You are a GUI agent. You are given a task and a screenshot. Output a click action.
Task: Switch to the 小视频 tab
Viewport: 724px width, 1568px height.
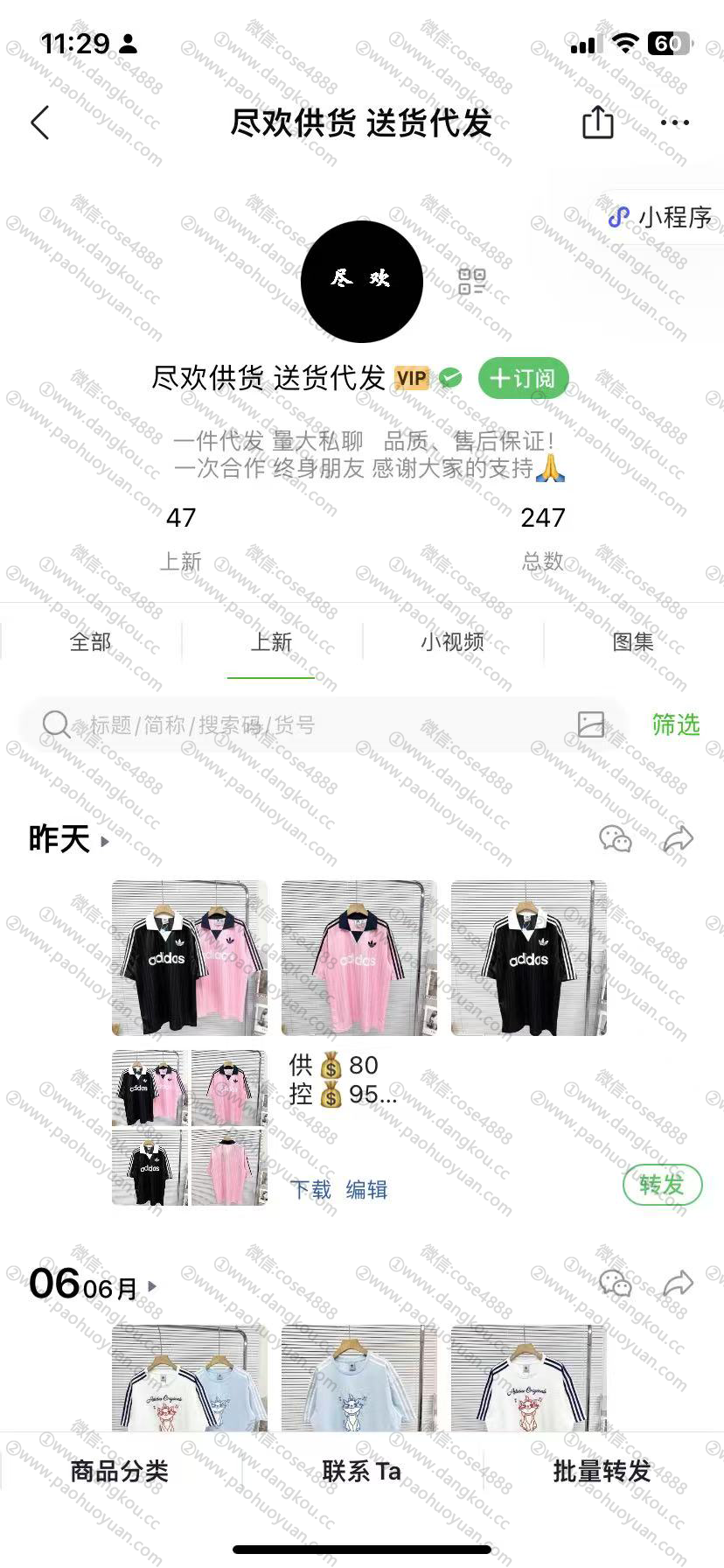[452, 642]
